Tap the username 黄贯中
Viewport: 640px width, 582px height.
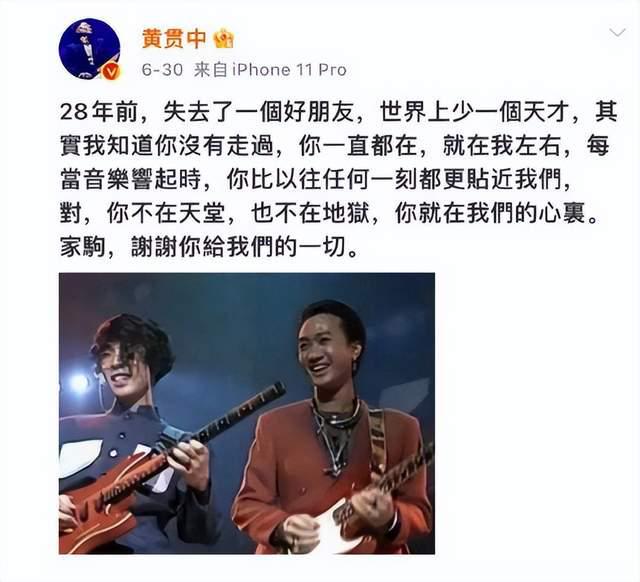(173, 38)
